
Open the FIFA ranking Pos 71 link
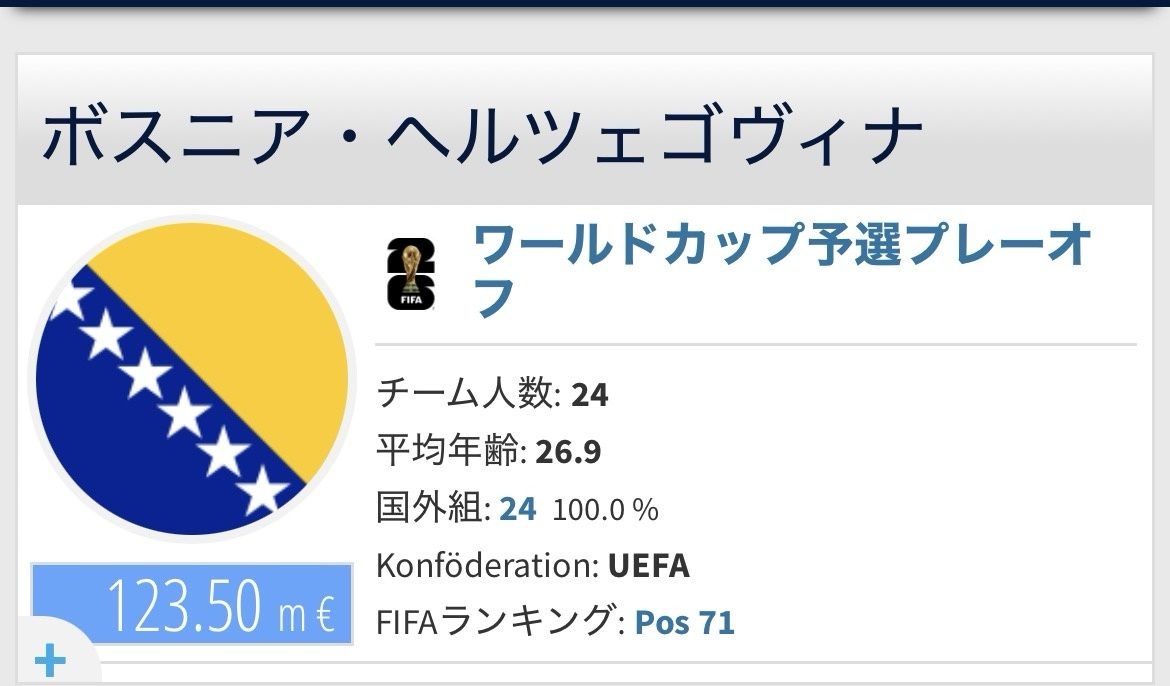685,622
